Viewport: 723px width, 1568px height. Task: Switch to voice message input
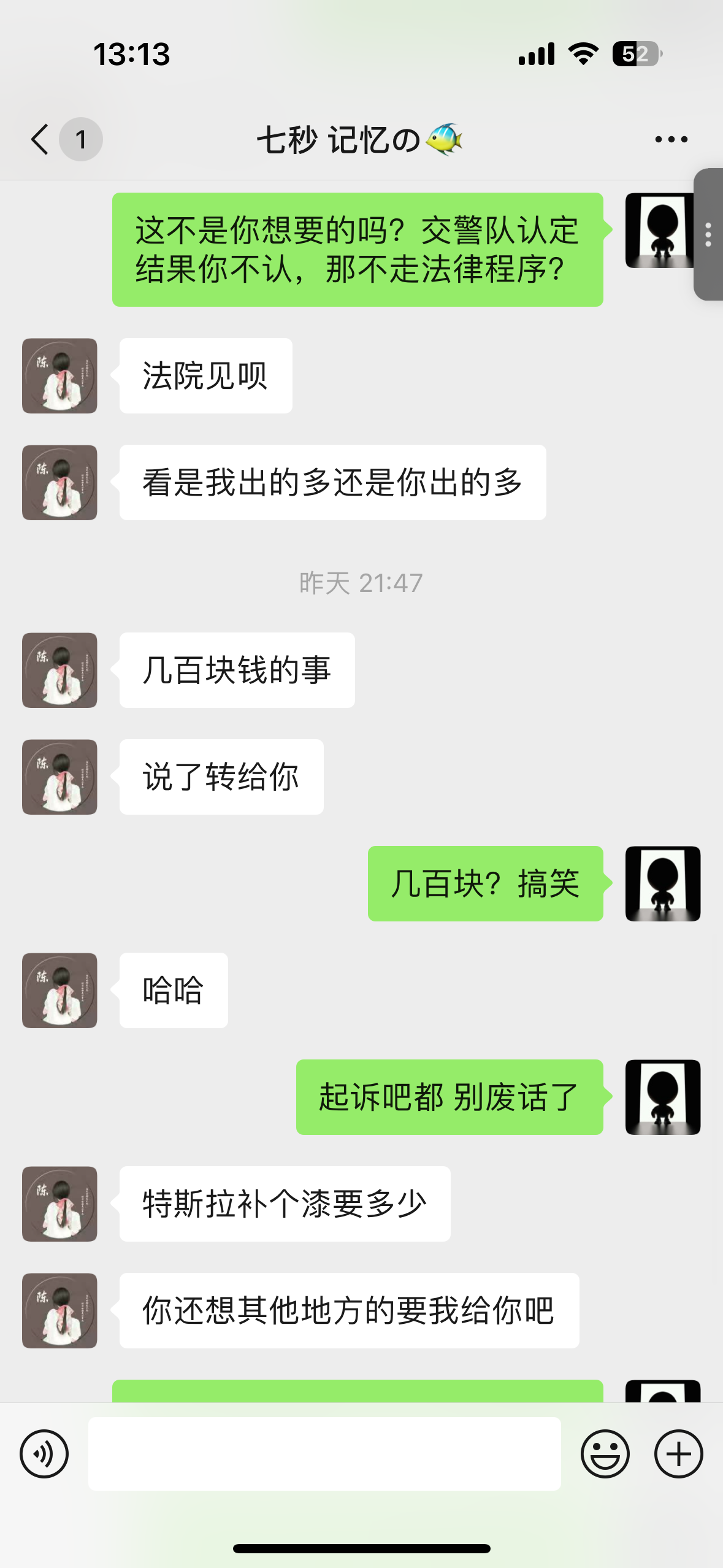coord(44,1453)
